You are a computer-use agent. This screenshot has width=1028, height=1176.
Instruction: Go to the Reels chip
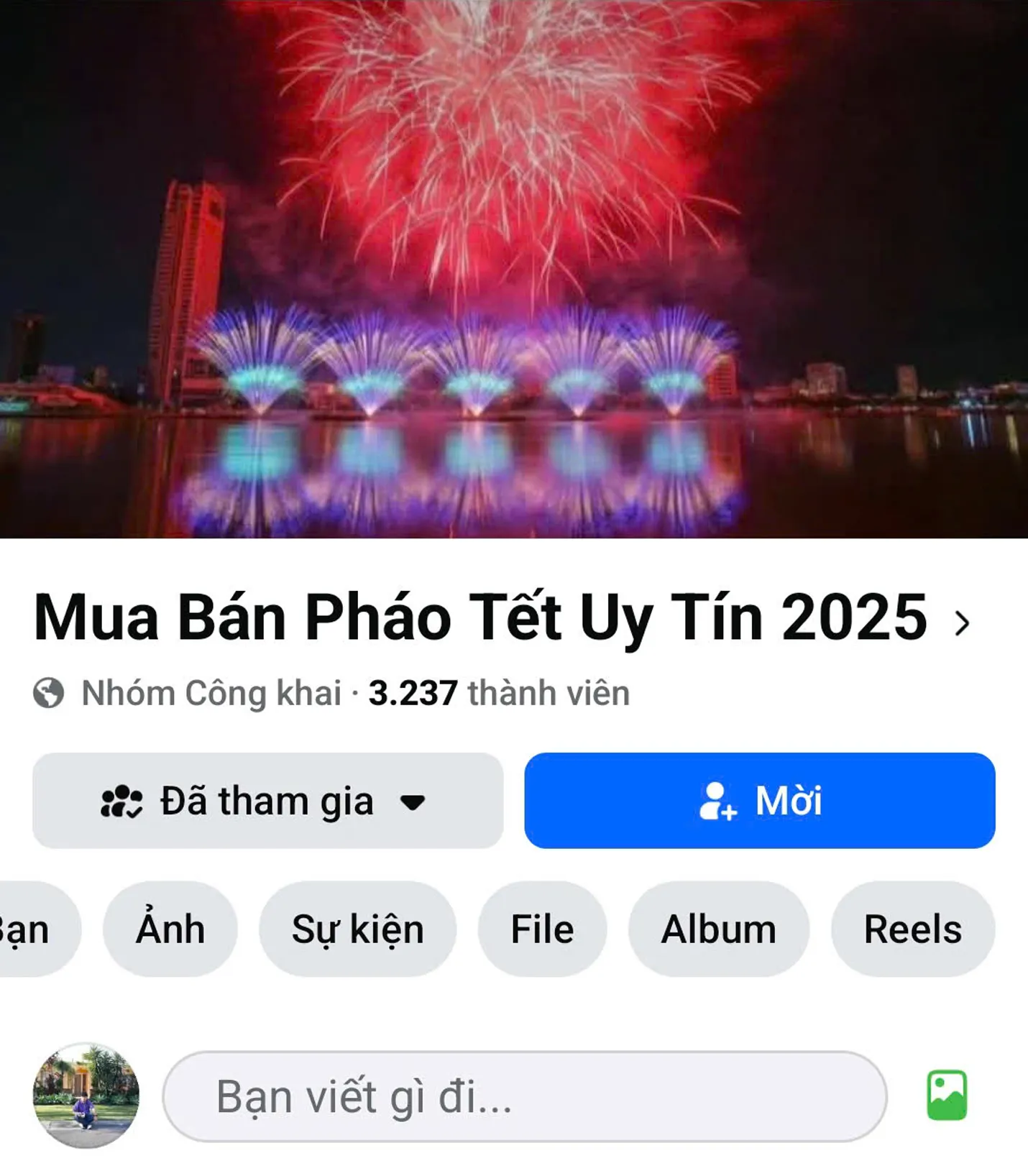pyautogui.click(x=912, y=929)
